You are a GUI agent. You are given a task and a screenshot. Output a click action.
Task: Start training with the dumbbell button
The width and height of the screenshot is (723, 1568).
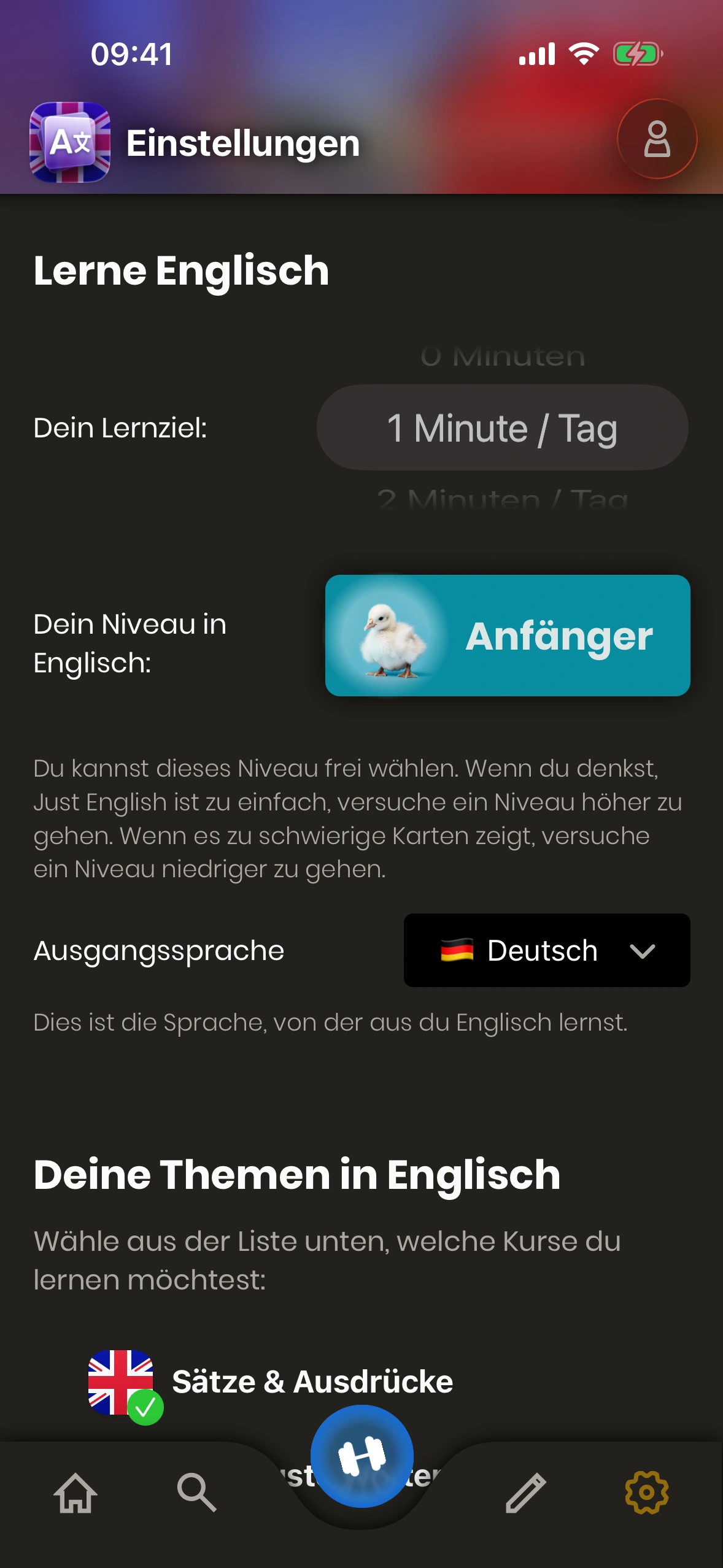tap(361, 1456)
